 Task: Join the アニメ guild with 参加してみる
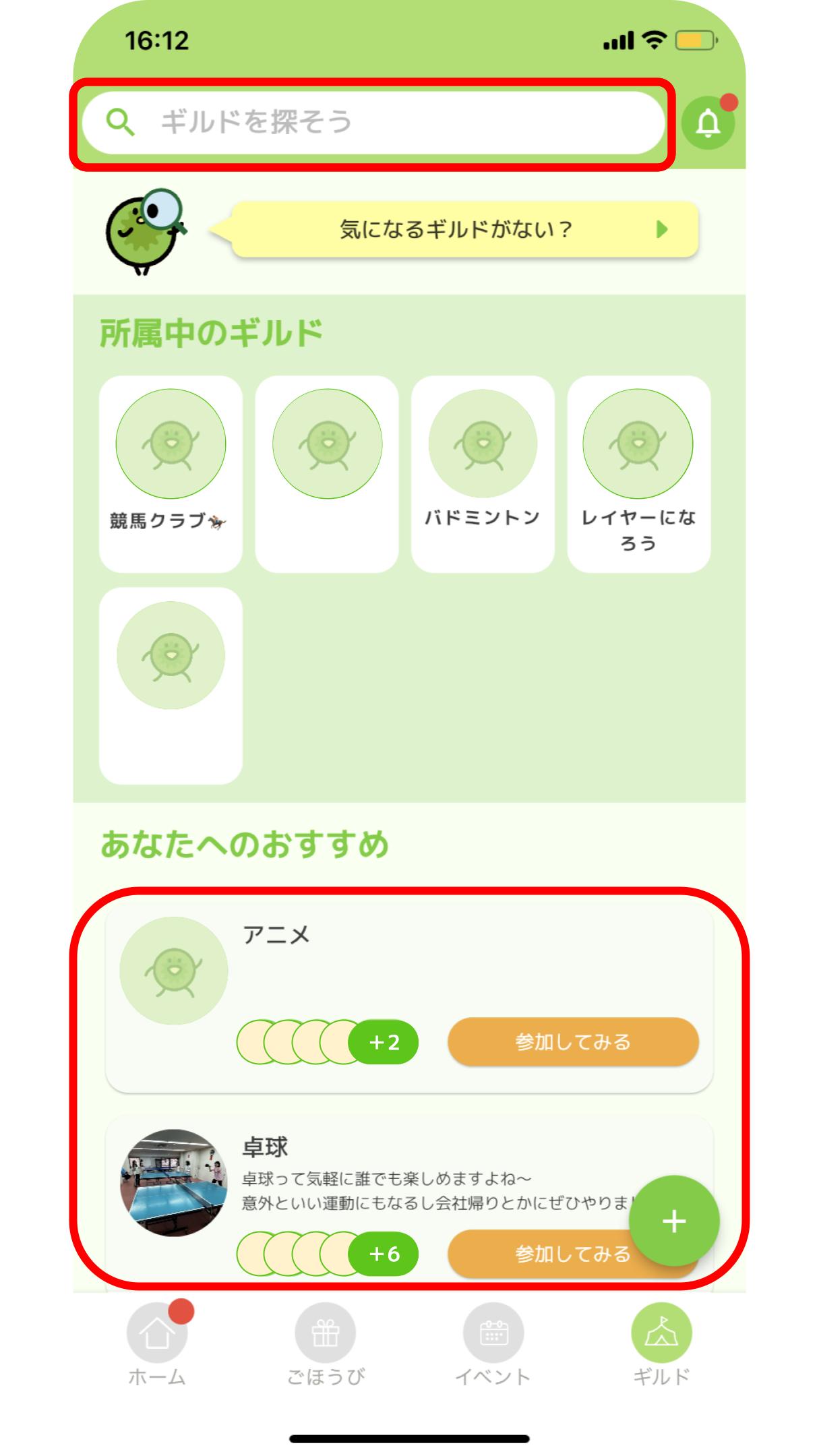click(573, 1041)
